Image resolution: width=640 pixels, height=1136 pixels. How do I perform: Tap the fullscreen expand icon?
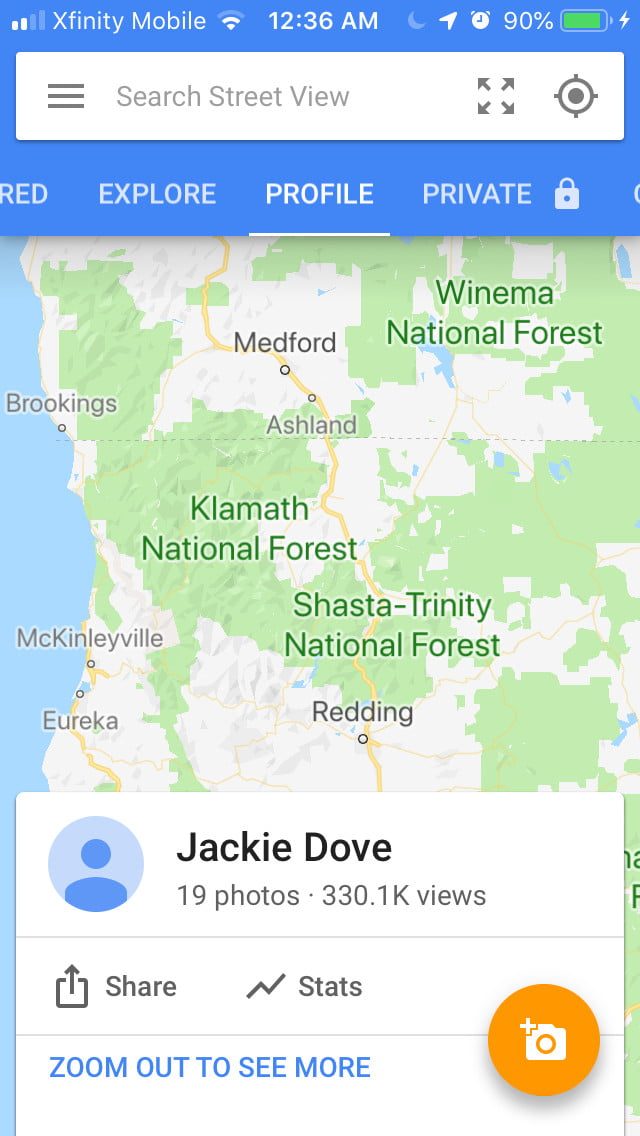point(496,97)
